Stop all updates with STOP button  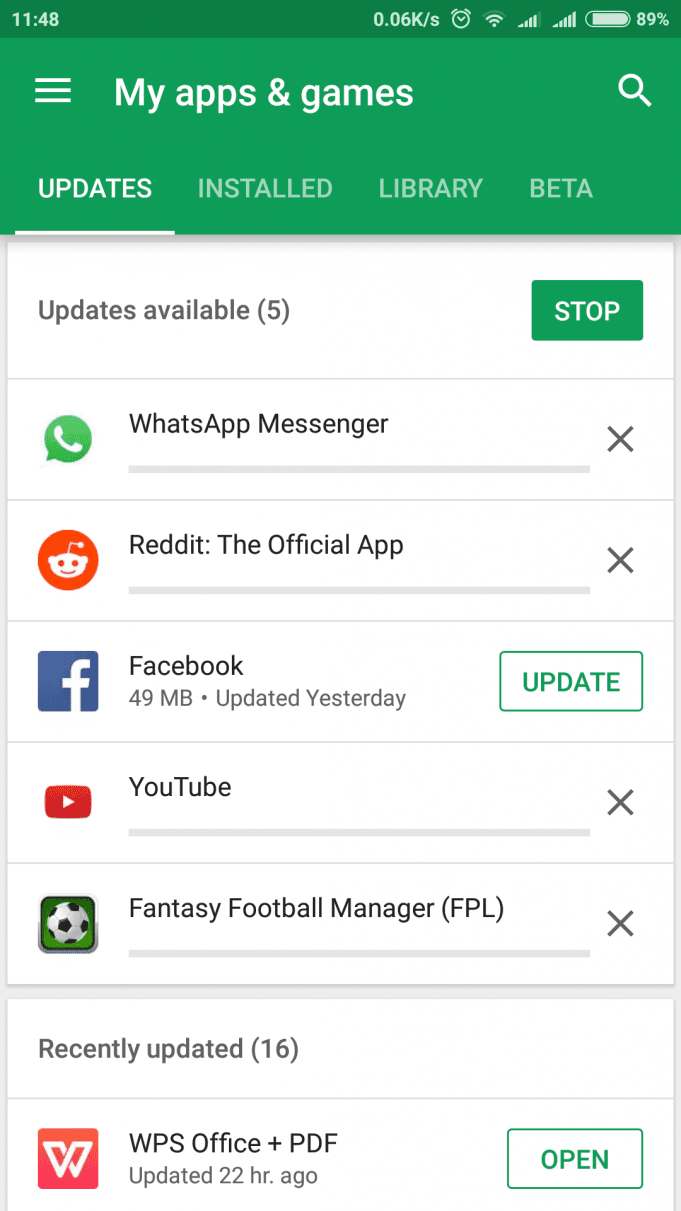(x=586, y=311)
